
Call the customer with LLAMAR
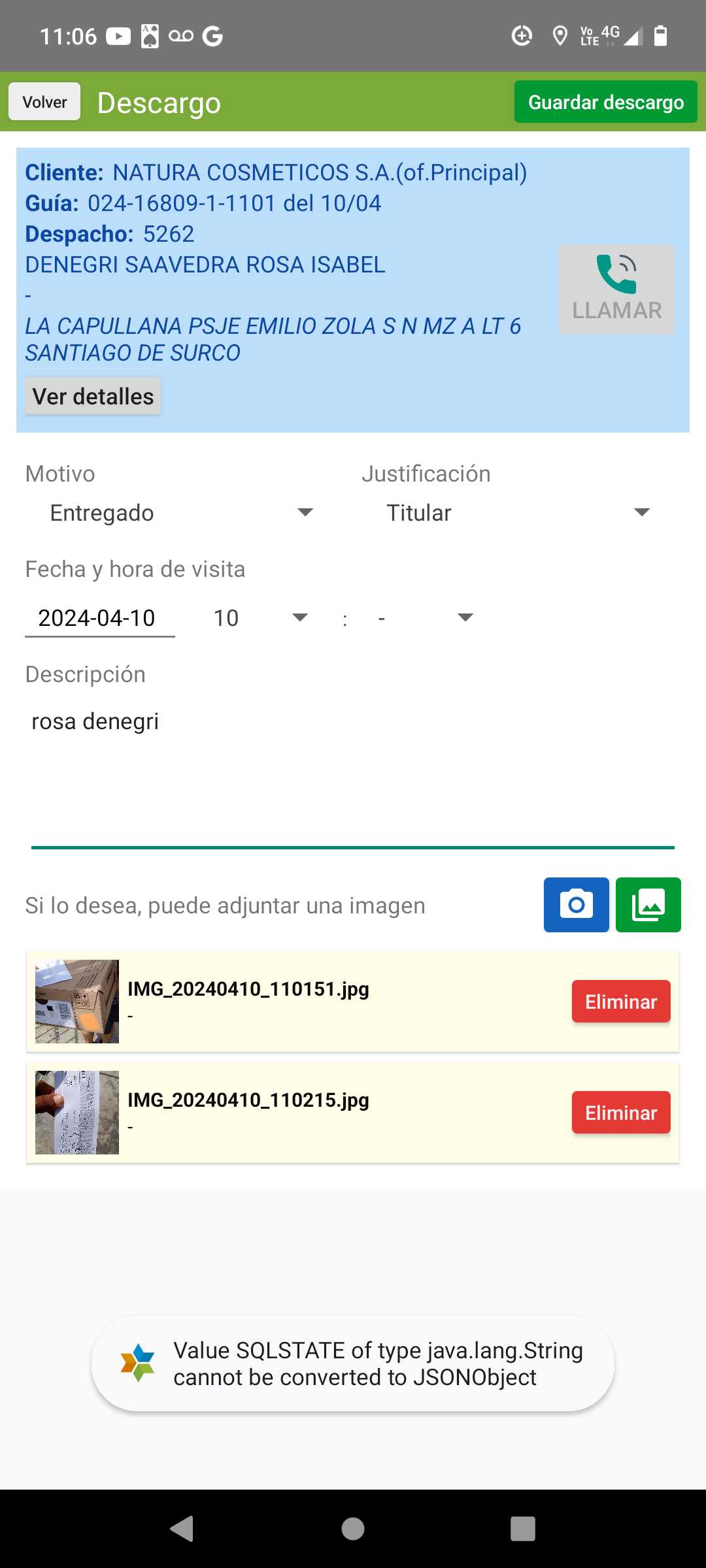point(616,289)
